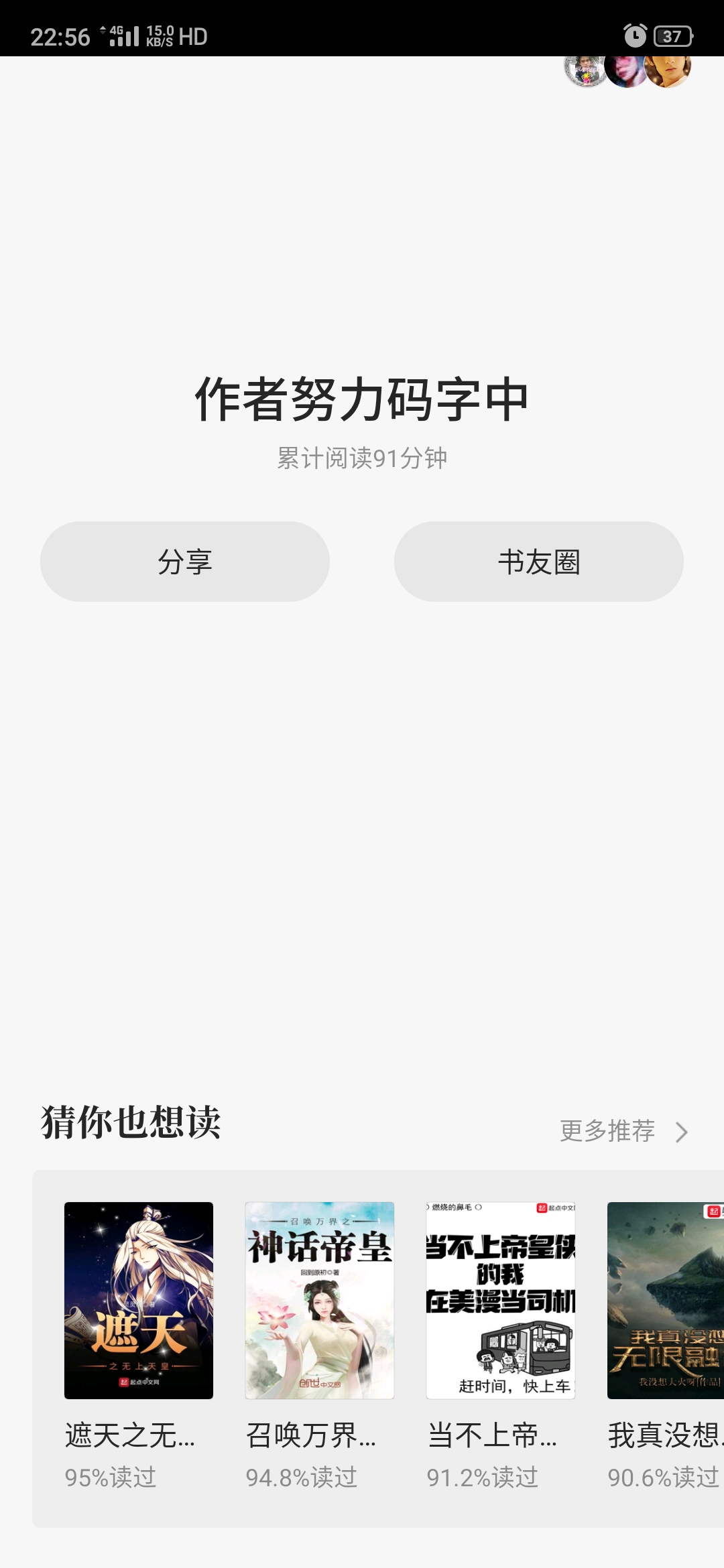Screen dimensions: 724x1568
Task: Tap the 分享 share button
Action: tap(185, 562)
